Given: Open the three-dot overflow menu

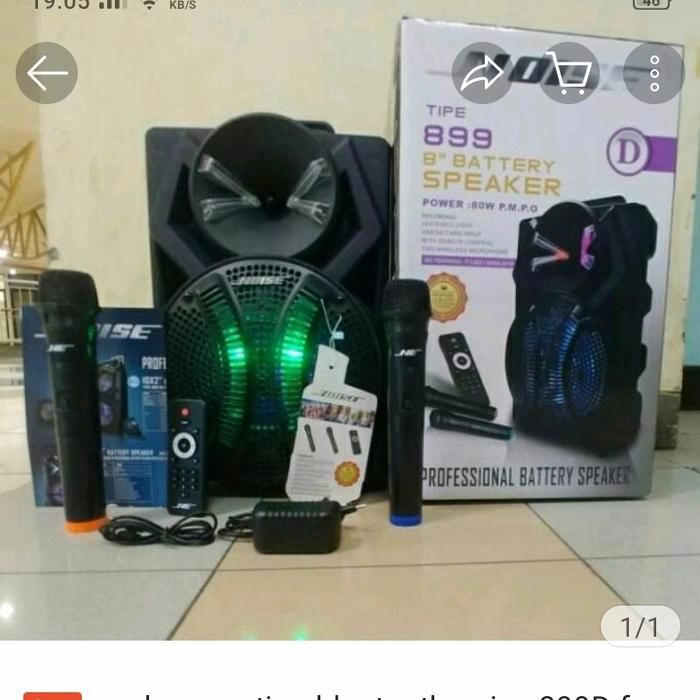Looking at the screenshot, I should click(654, 73).
